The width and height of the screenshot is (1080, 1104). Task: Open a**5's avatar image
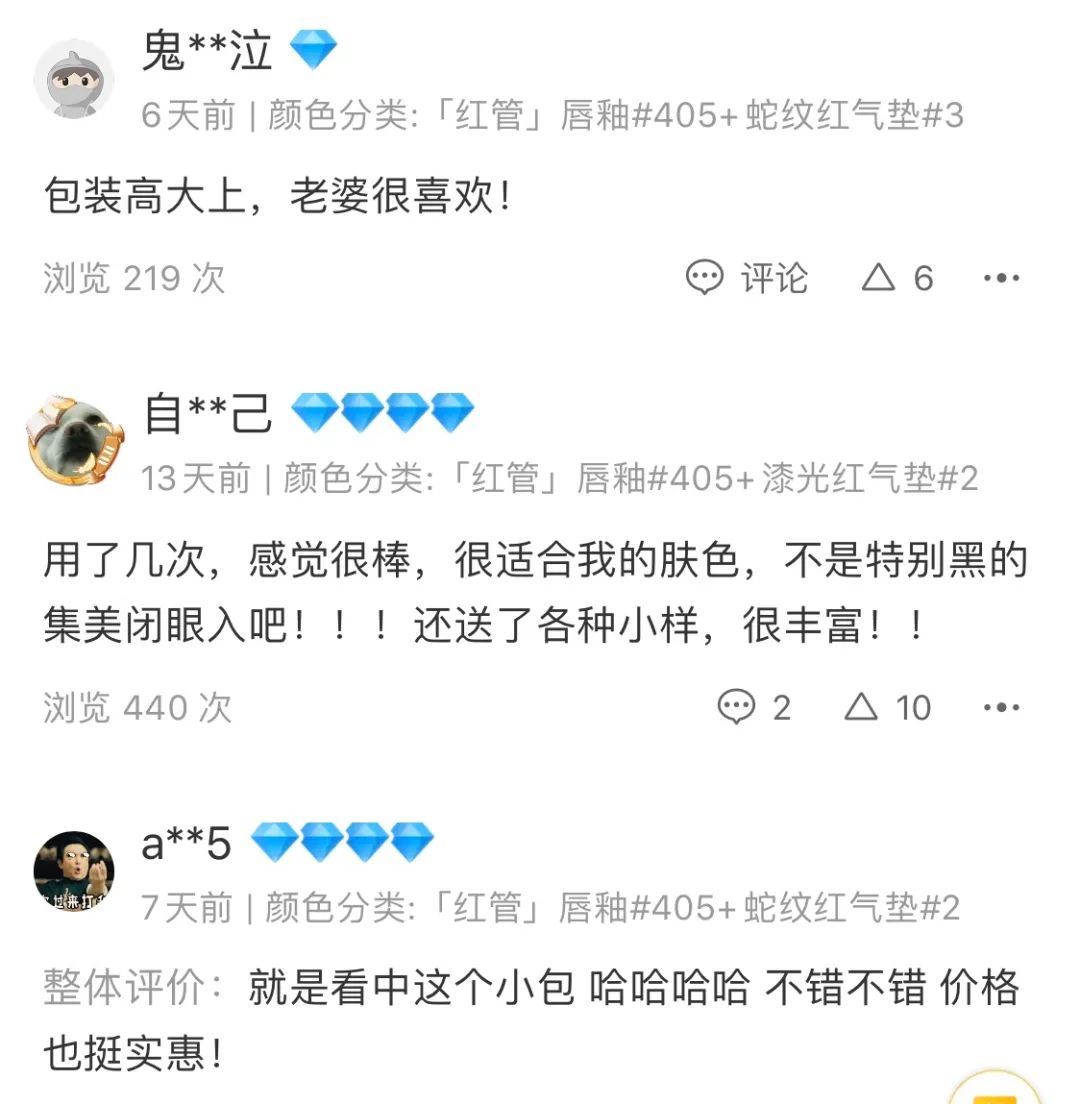(75, 871)
